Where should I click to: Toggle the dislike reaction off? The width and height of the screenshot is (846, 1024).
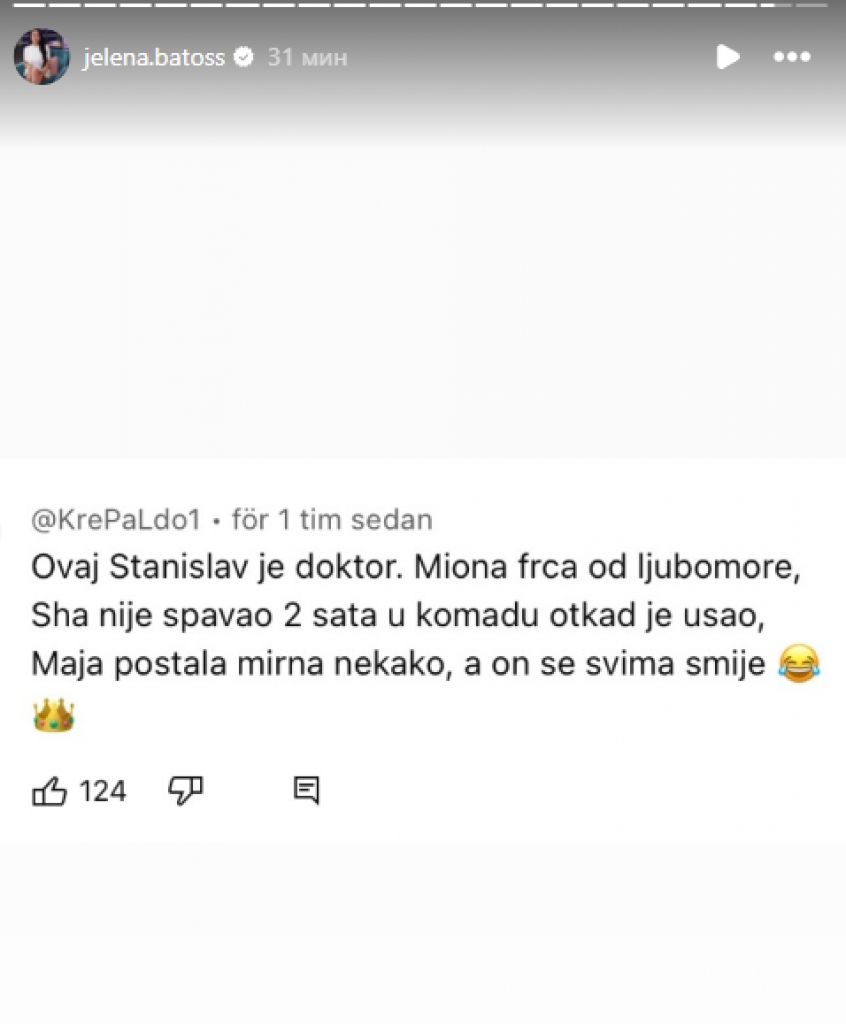click(x=187, y=790)
